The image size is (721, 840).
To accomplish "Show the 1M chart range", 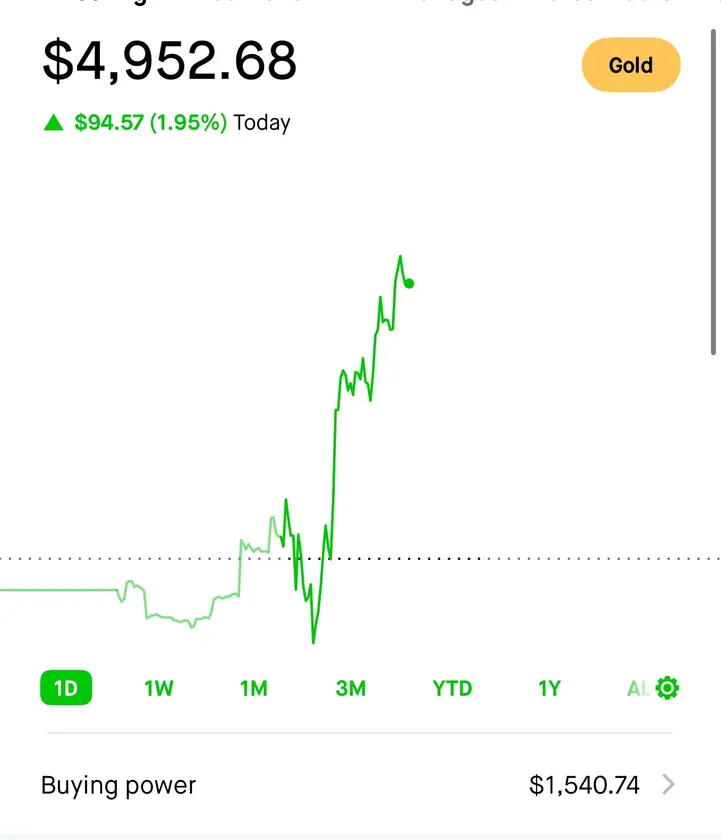I will click(254, 688).
